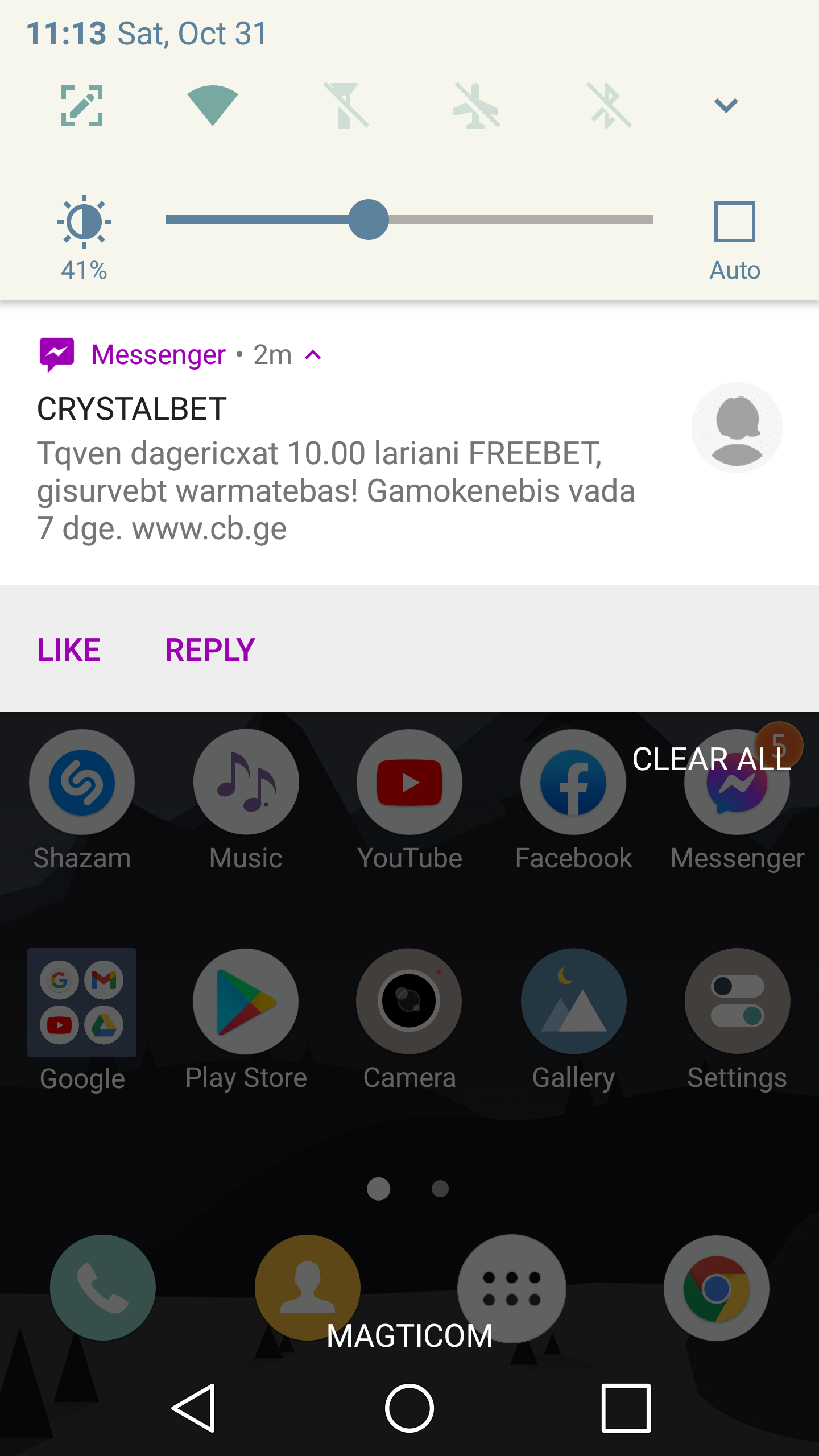
Task: Clear all notifications
Action: click(x=711, y=759)
